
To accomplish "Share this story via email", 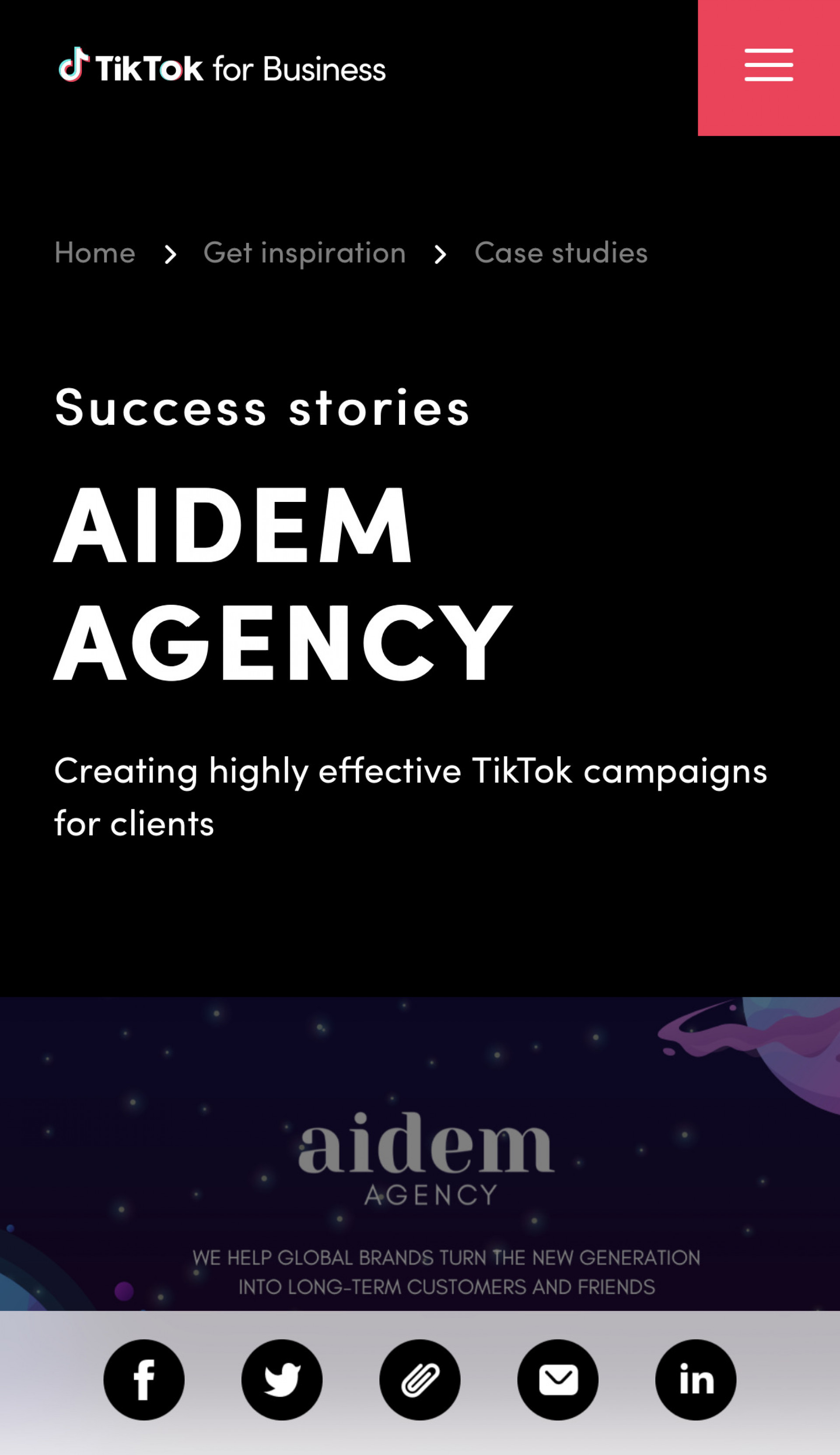I will [x=558, y=1380].
